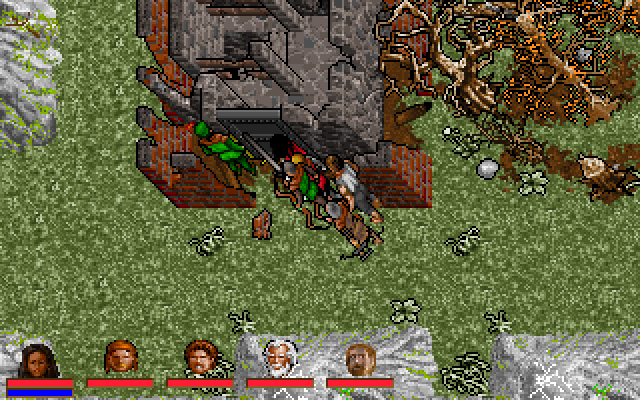
Task: Tap the white-bearded old man's portrait
Action: pos(279,358)
